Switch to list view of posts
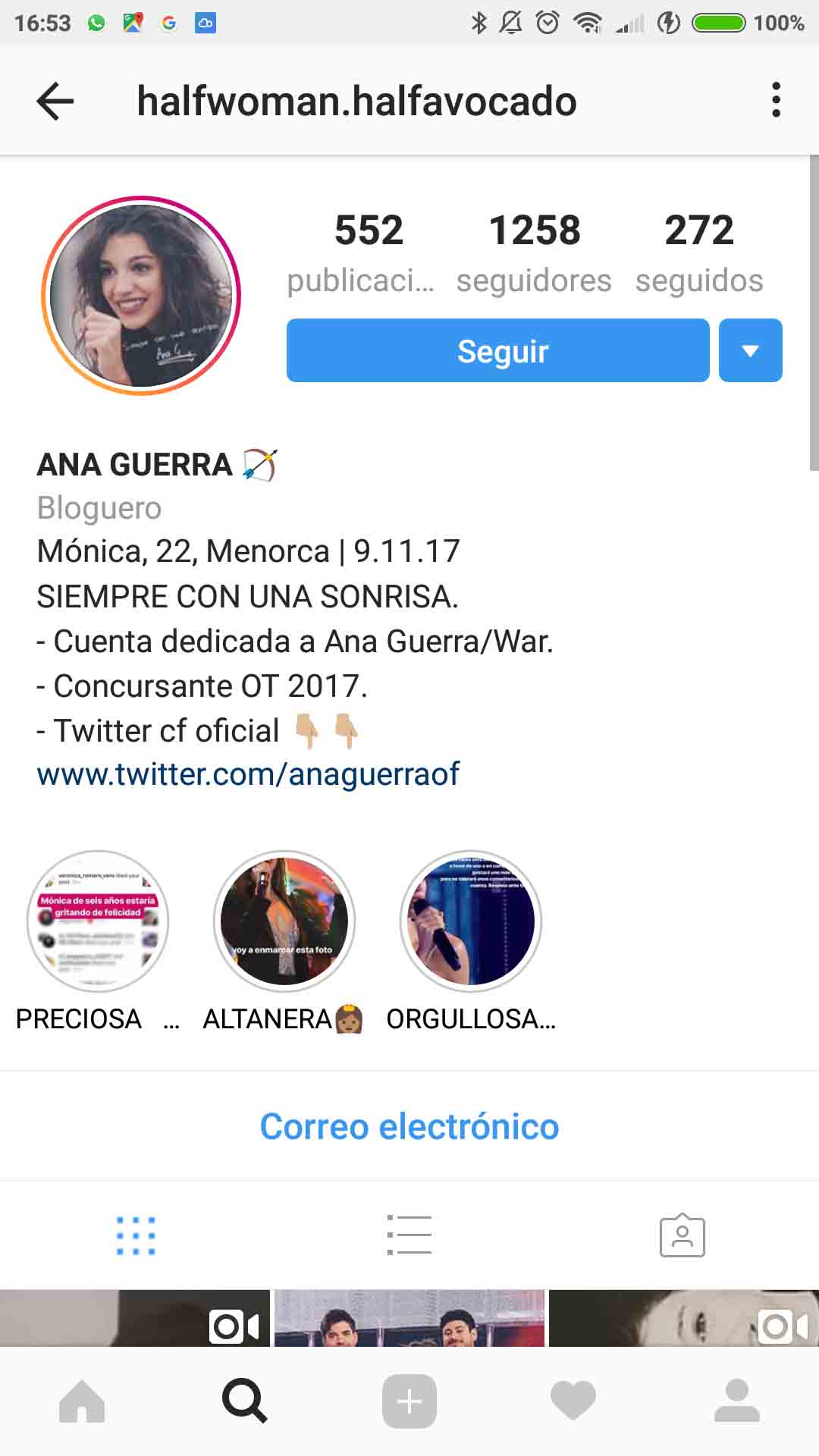 click(409, 1235)
